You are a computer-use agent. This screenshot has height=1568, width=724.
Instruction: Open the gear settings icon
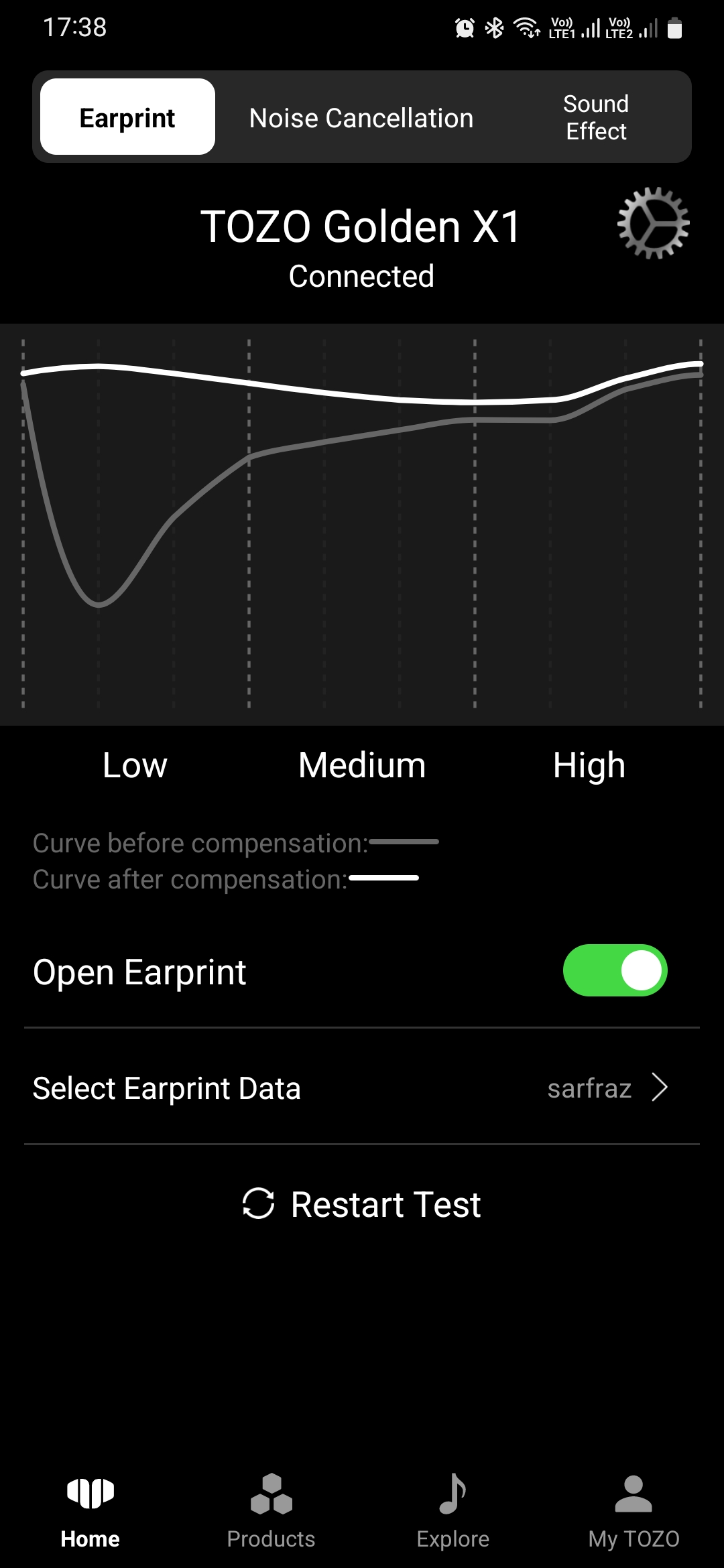click(x=653, y=223)
